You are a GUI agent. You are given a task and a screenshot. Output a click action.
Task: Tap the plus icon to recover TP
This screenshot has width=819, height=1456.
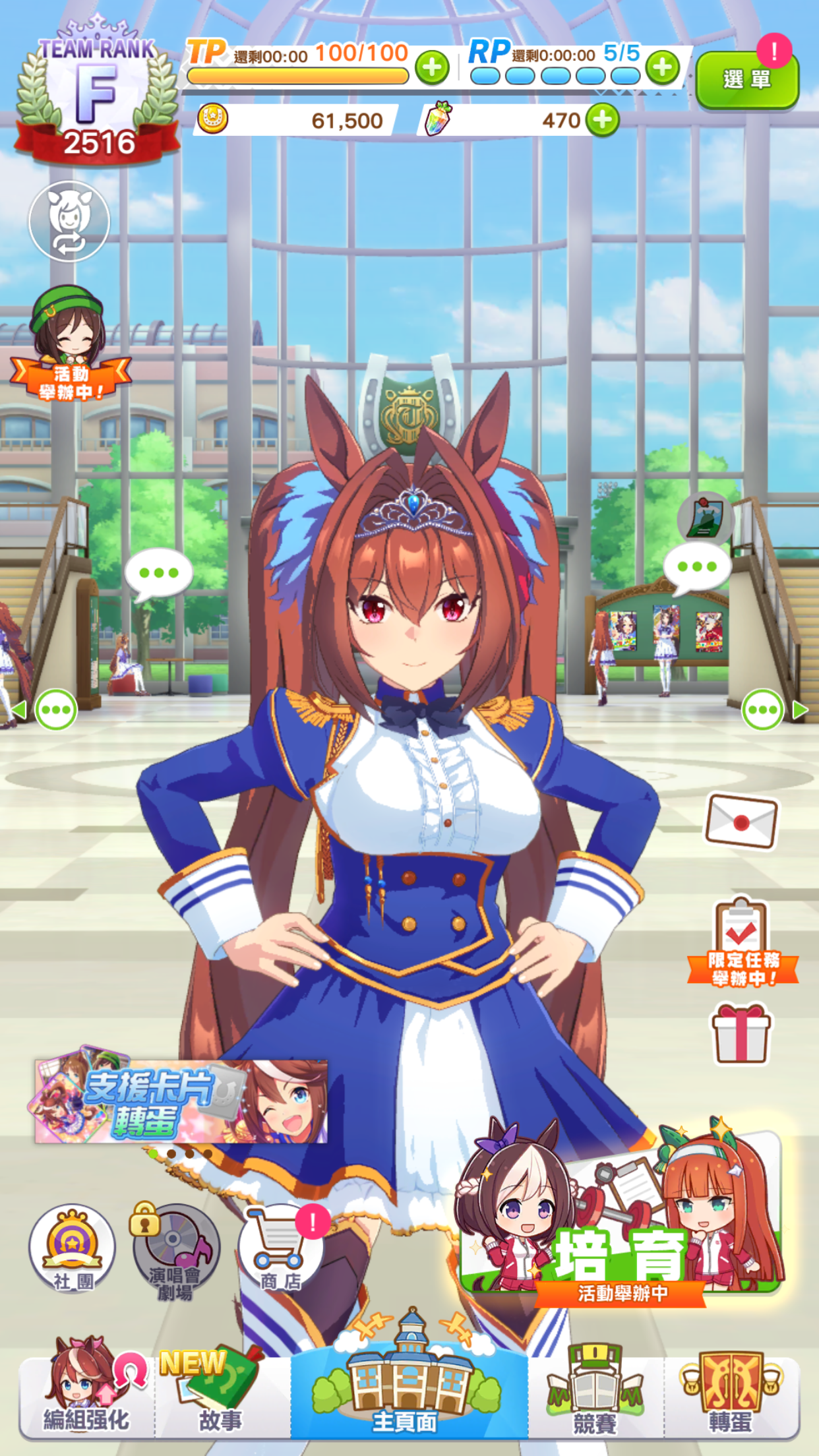pyautogui.click(x=430, y=68)
